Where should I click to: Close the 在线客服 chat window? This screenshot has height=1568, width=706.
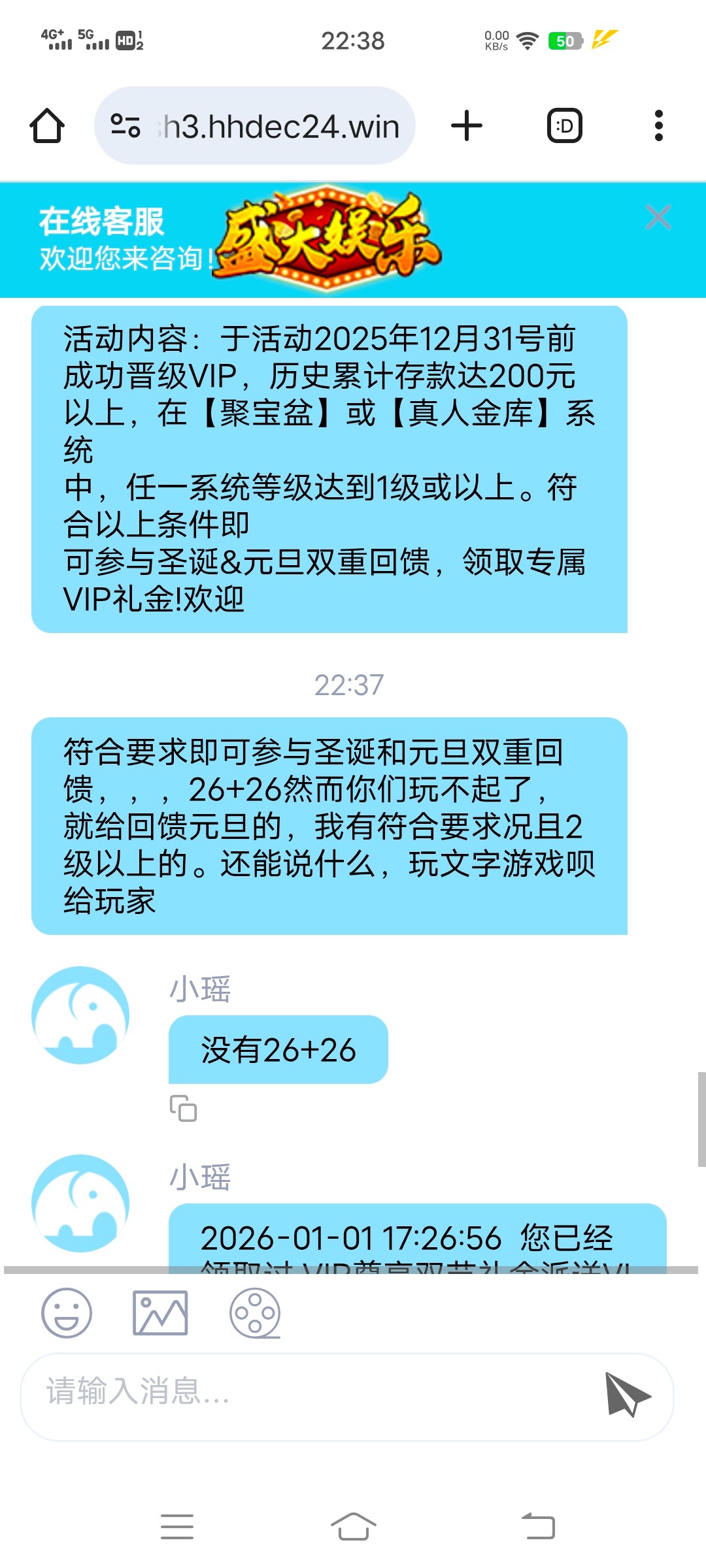(658, 218)
